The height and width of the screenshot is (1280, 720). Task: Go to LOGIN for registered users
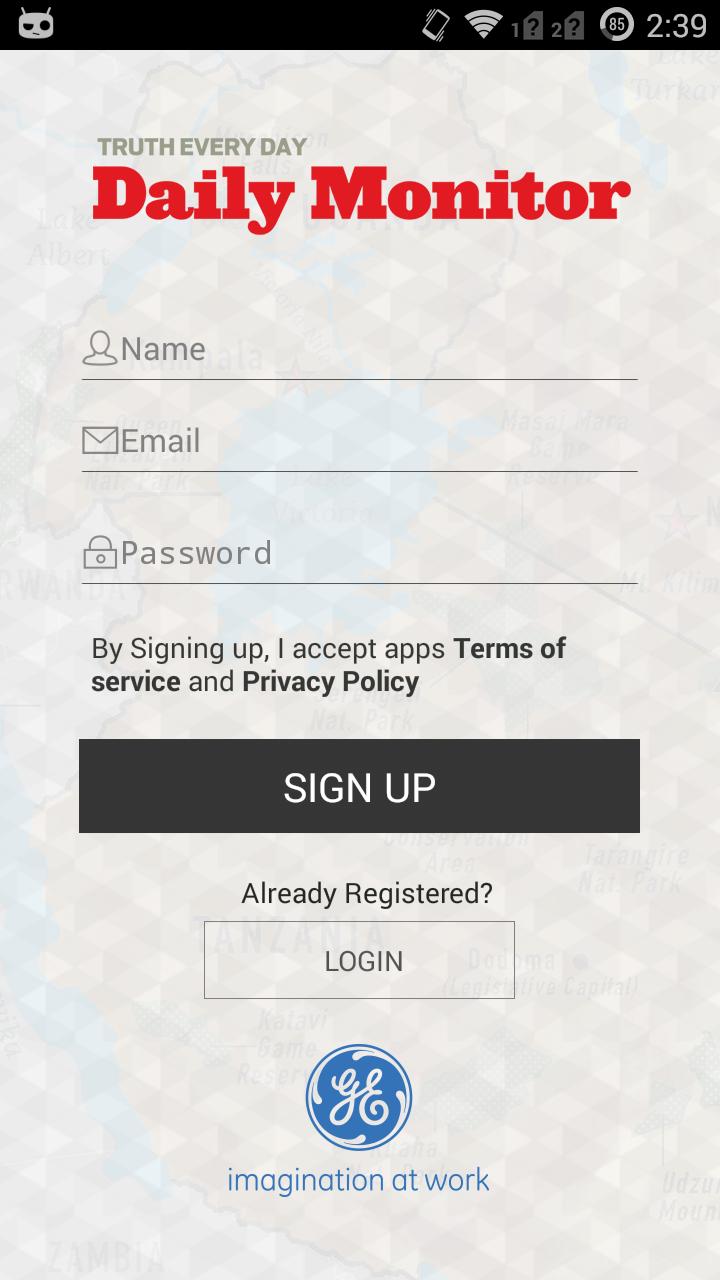359,960
